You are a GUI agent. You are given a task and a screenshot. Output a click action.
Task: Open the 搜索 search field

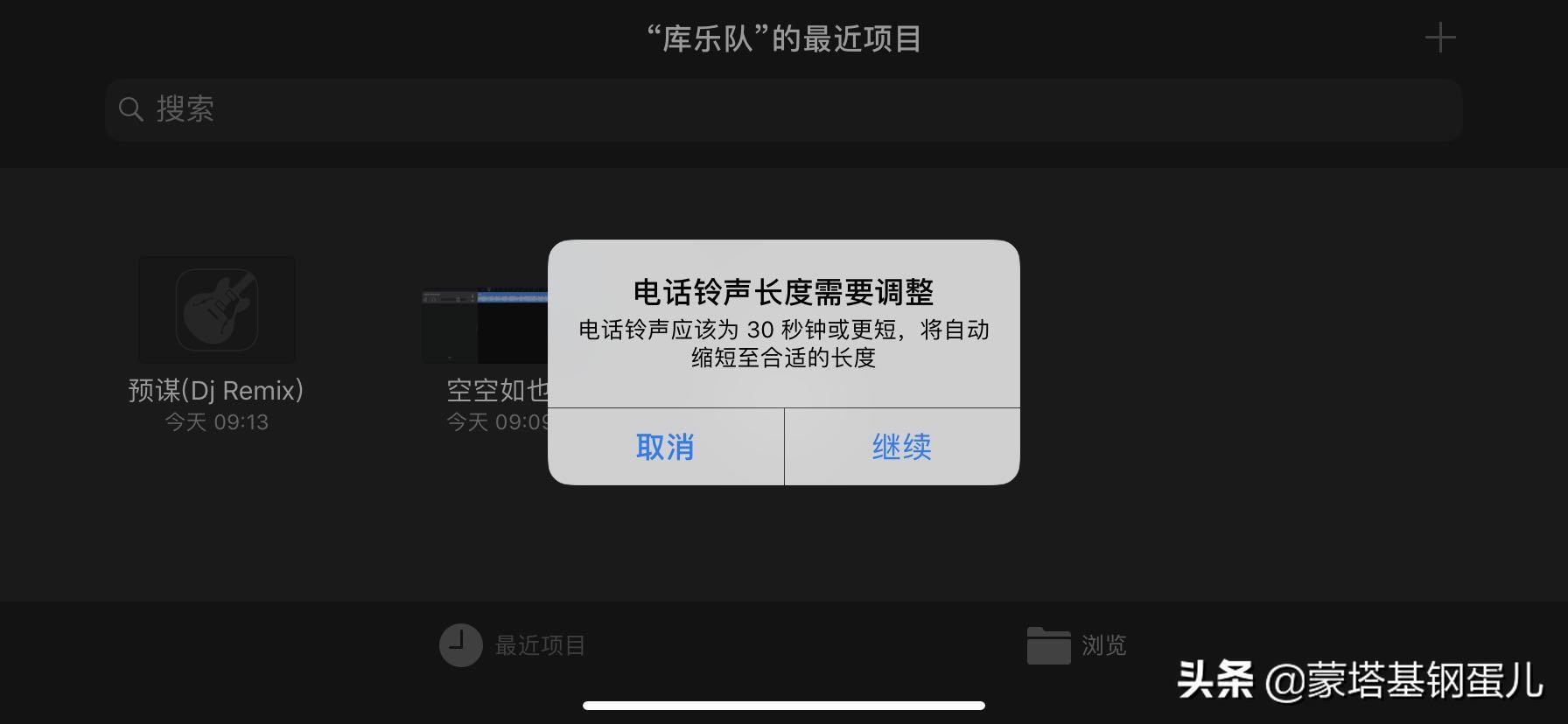783,110
